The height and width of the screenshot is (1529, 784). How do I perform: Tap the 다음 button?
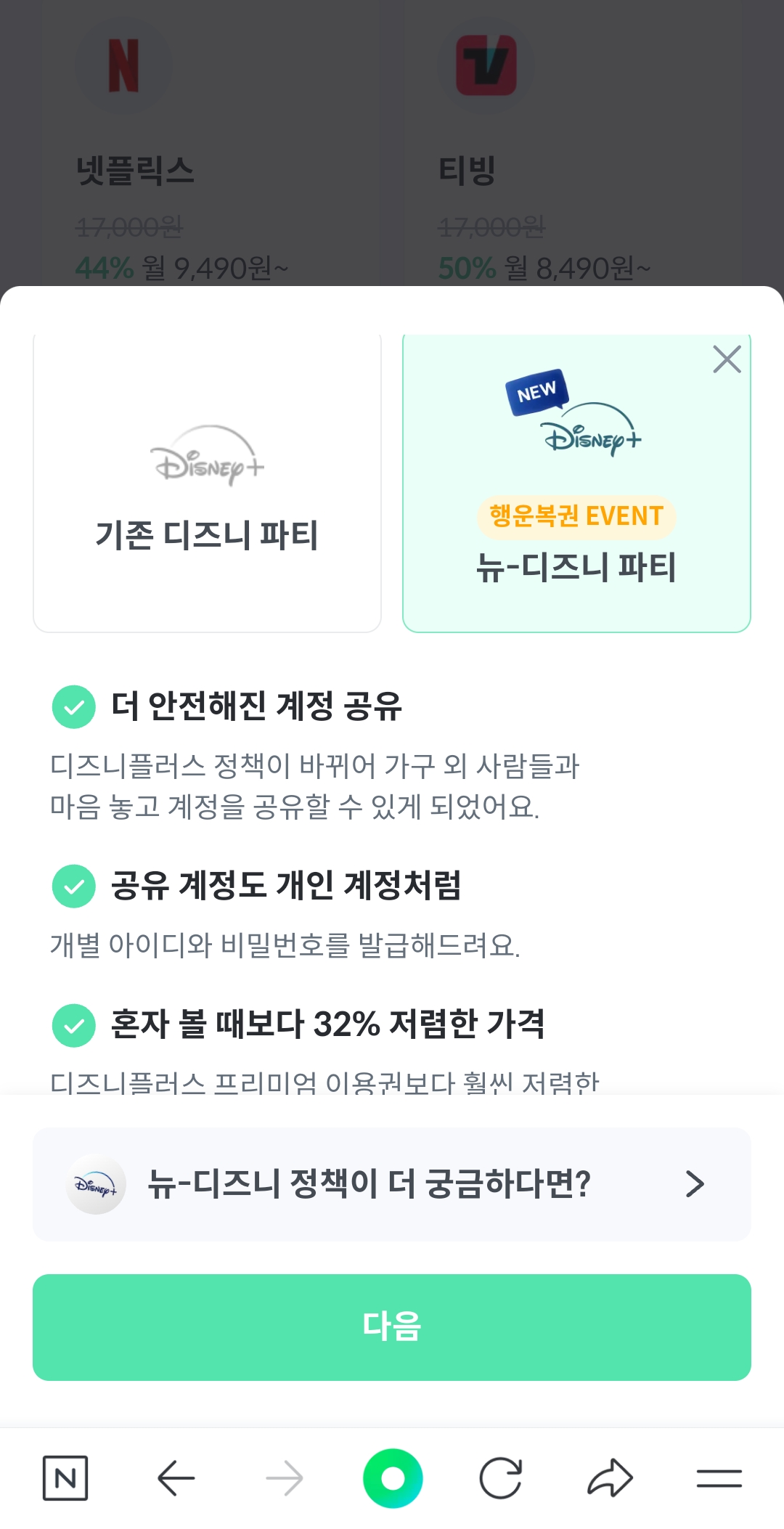(x=392, y=1327)
